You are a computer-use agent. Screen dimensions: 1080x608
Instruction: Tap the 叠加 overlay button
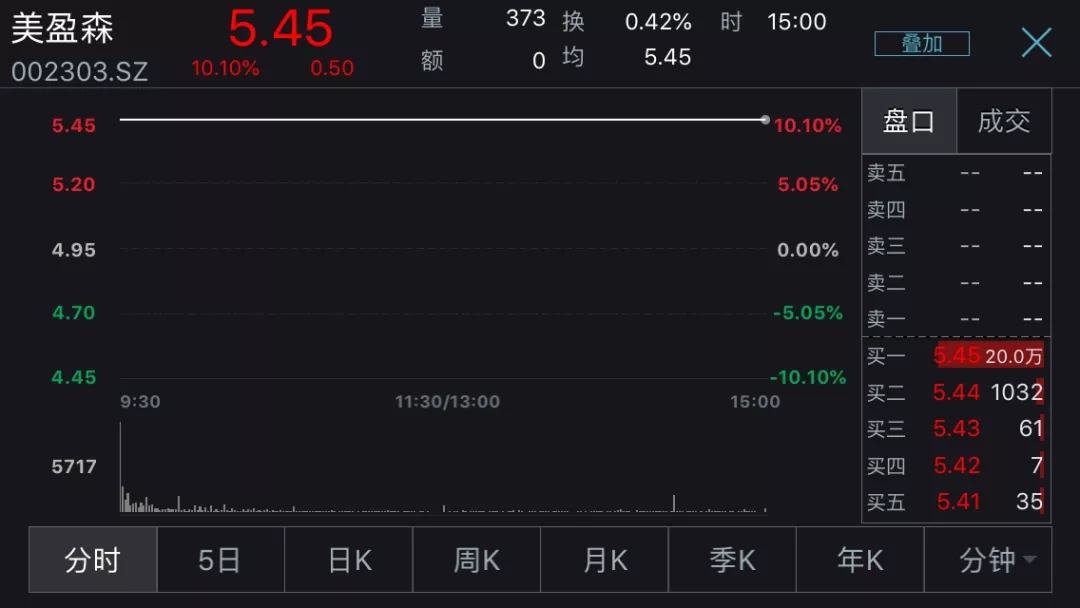pyautogui.click(x=921, y=44)
